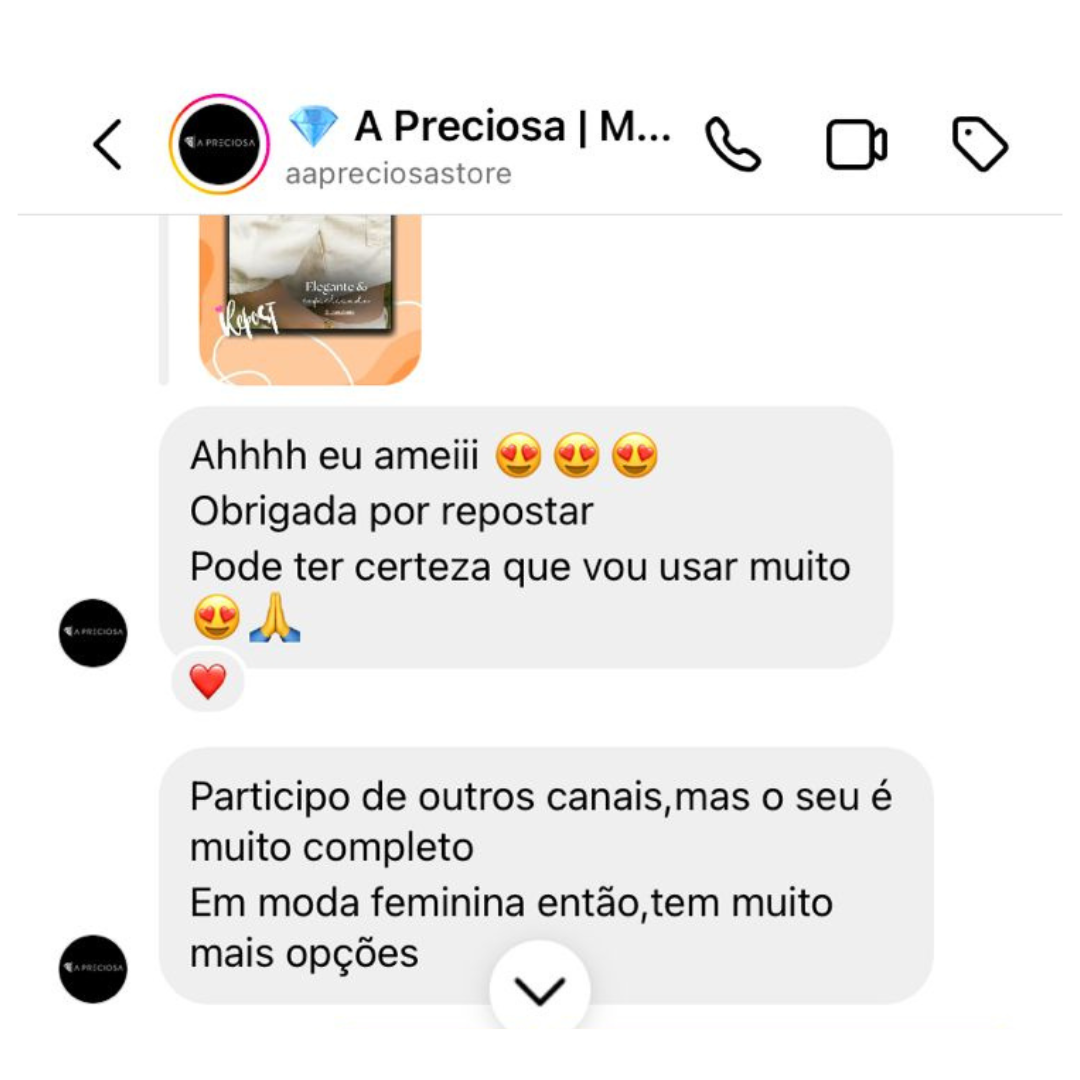The image size is (1080, 1080).
Task: Open the label tag icon
Action: pos(979,145)
